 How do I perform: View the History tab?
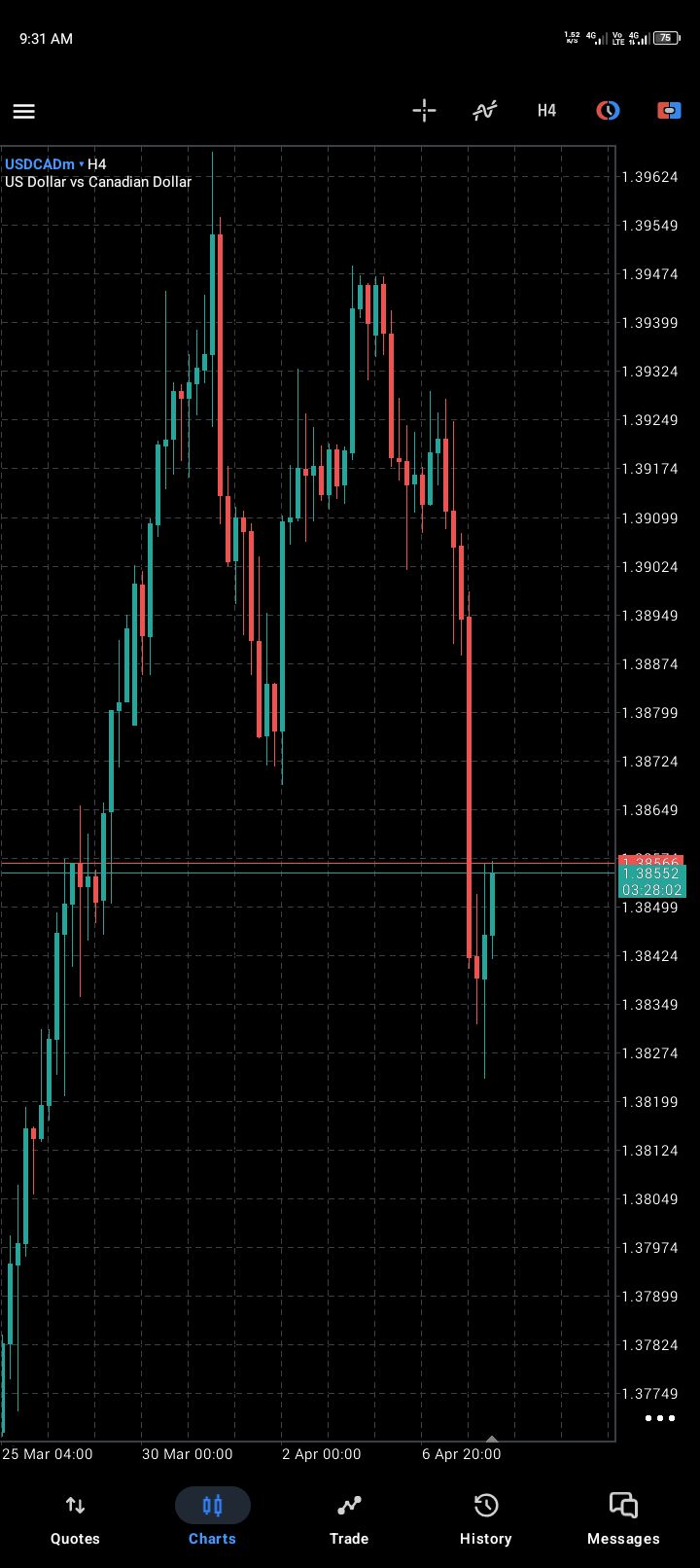[485, 1519]
